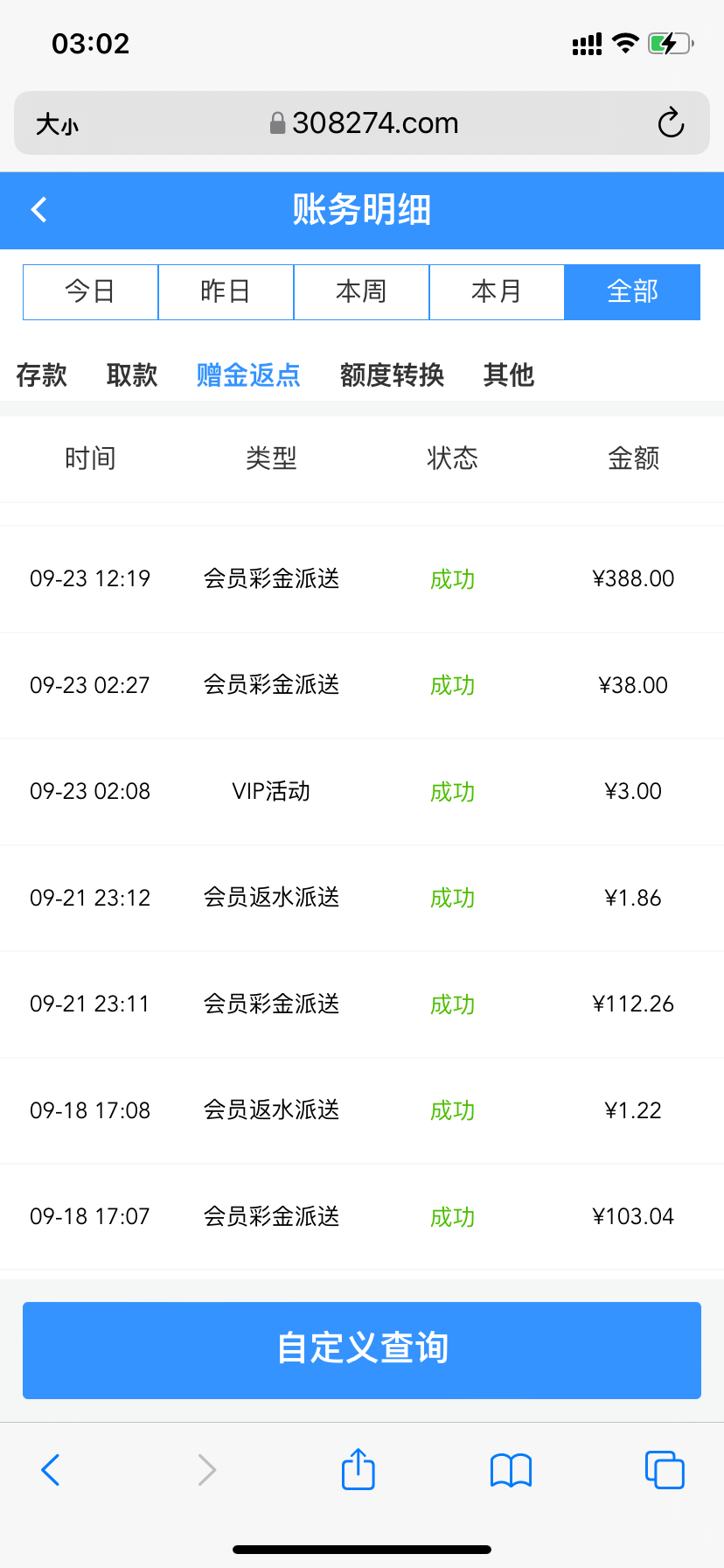Show open Safari tabs
The height and width of the screenshot is (1568, 724).
[665, 1469]
